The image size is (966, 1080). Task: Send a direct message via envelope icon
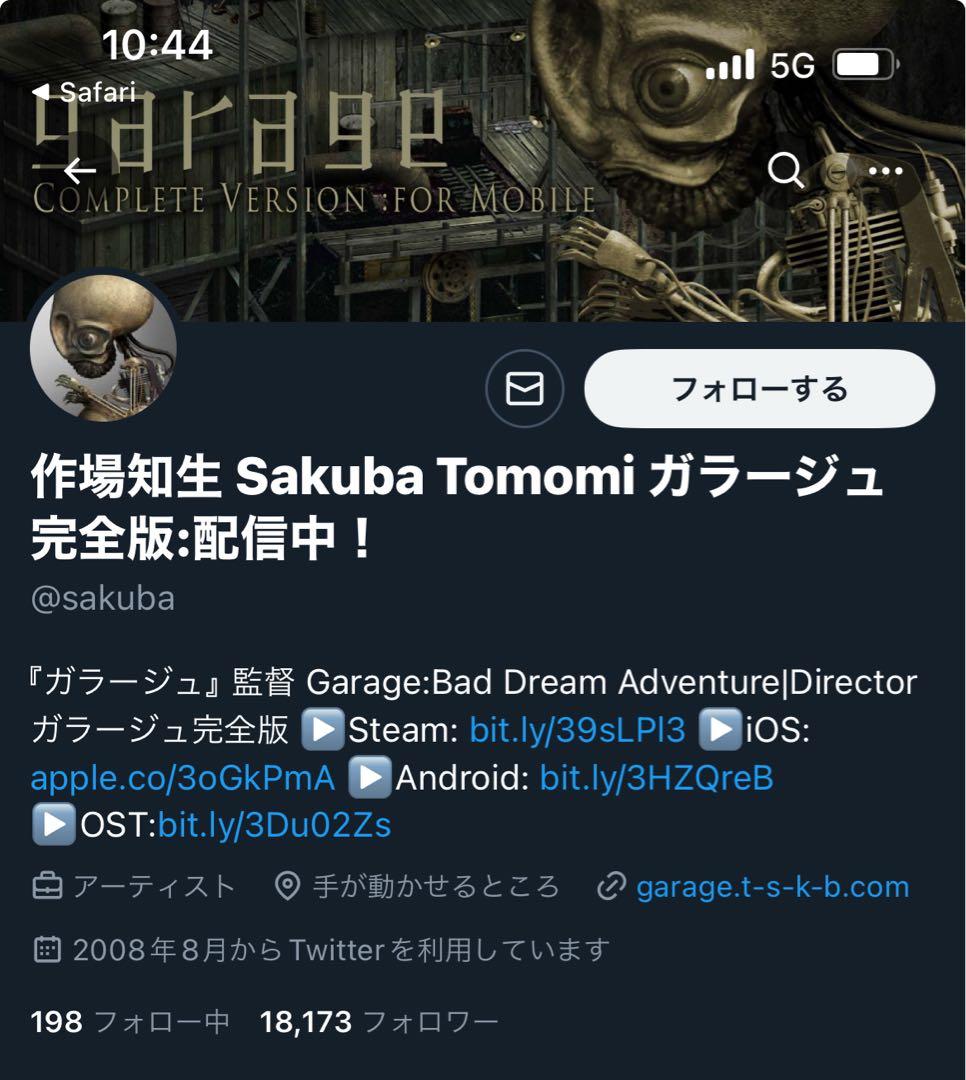(x=524, y=389)
